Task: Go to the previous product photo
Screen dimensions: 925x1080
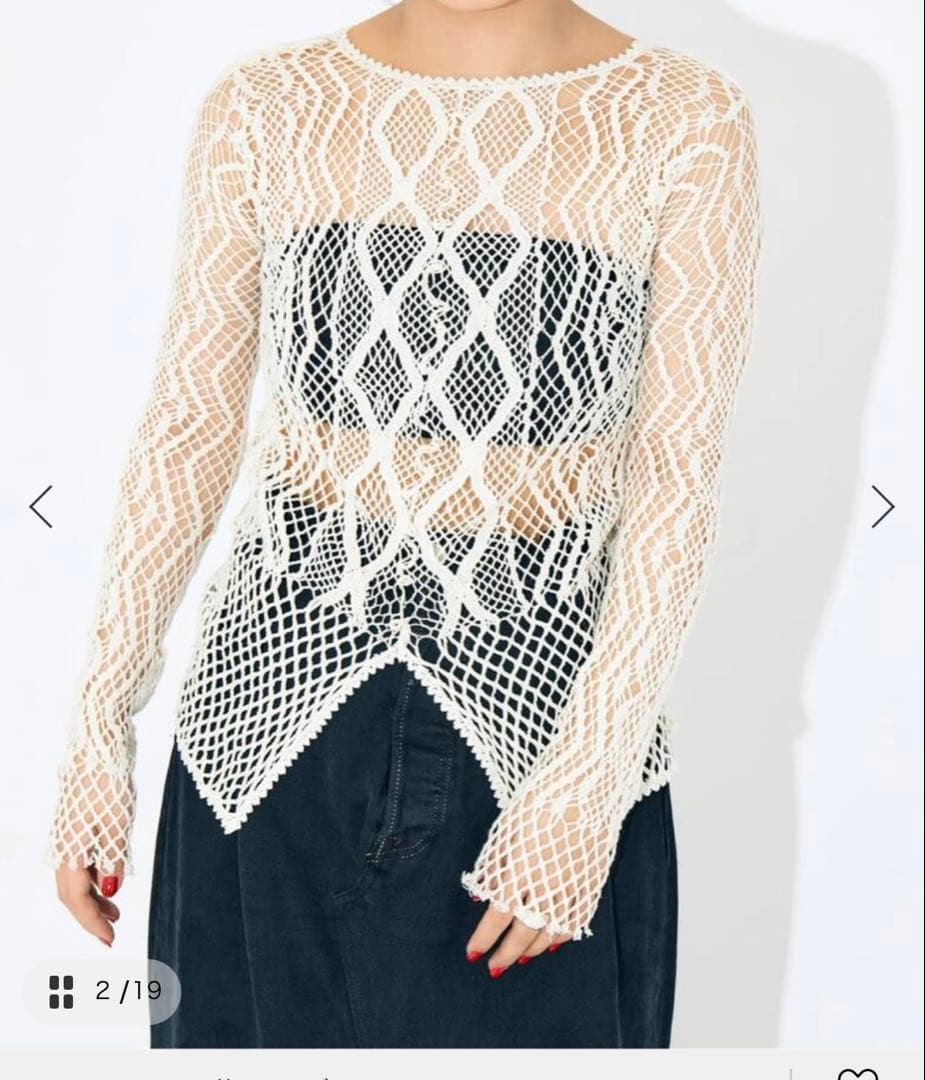Action: (41, 507)
